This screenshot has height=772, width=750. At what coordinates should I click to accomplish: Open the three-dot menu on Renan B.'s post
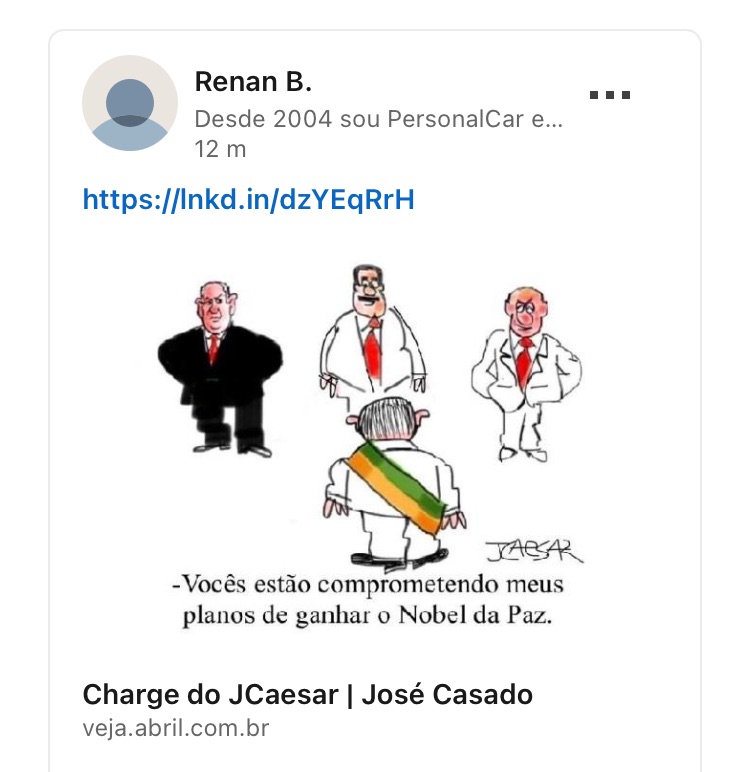pos(609,96)
